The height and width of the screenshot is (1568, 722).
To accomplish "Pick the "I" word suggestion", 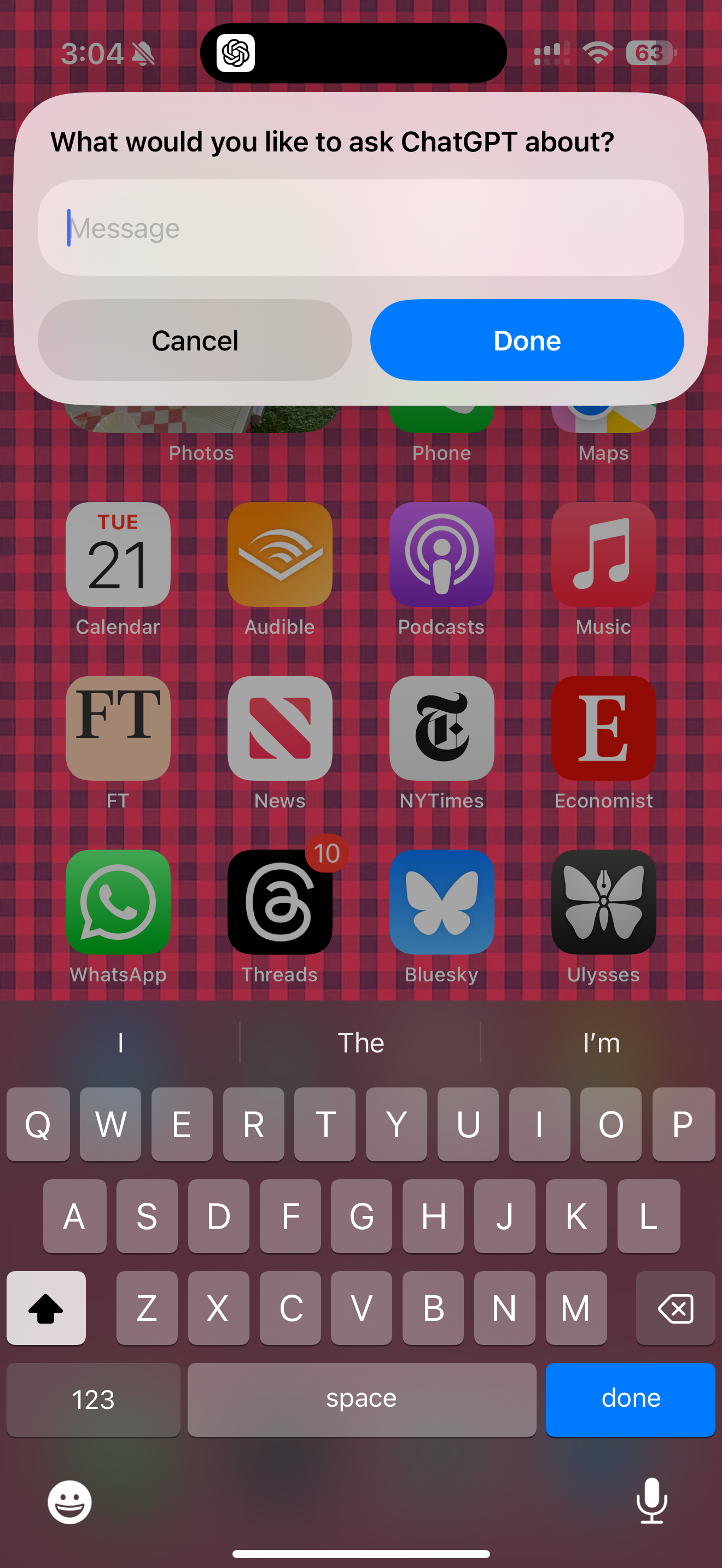I will point(120,1043).
